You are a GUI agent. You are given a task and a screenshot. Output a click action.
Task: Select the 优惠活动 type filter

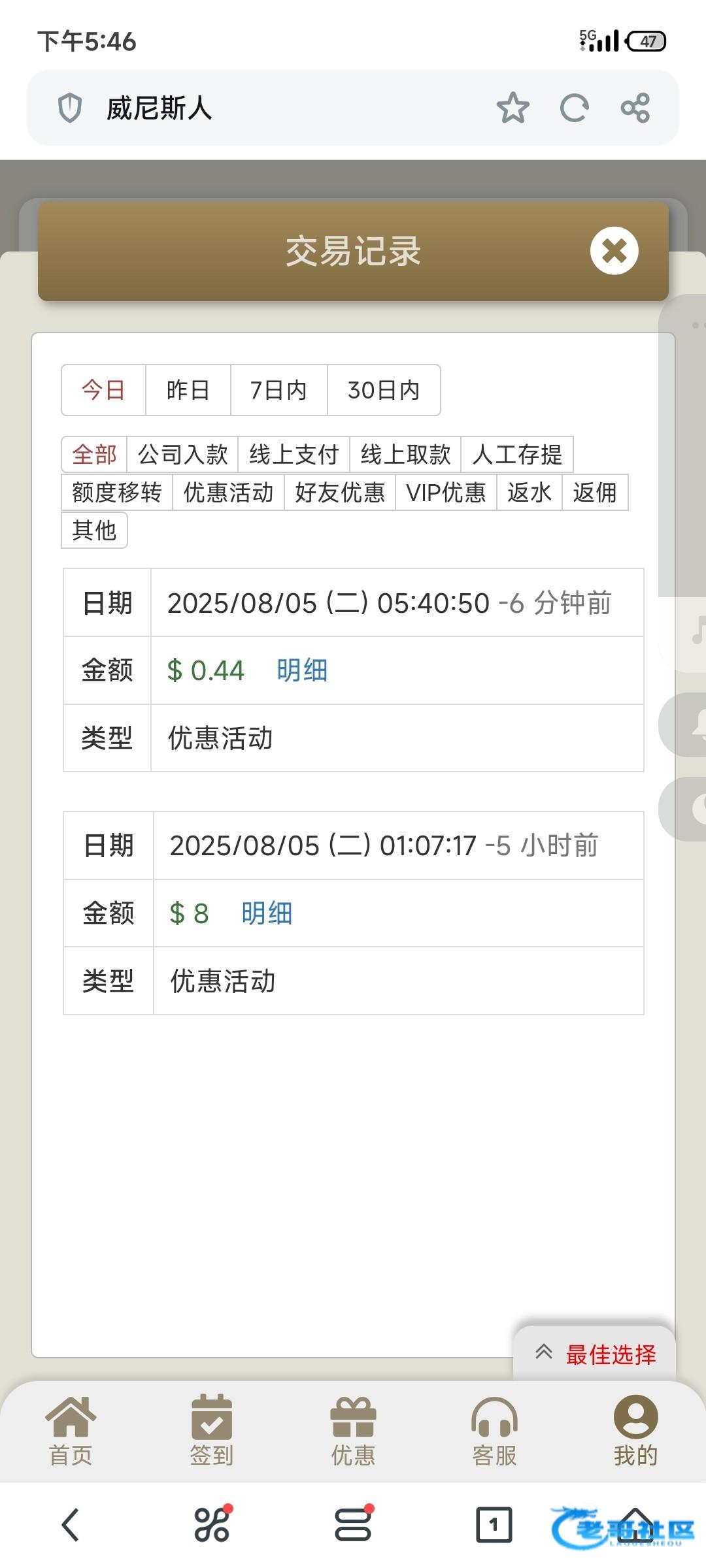228,493
